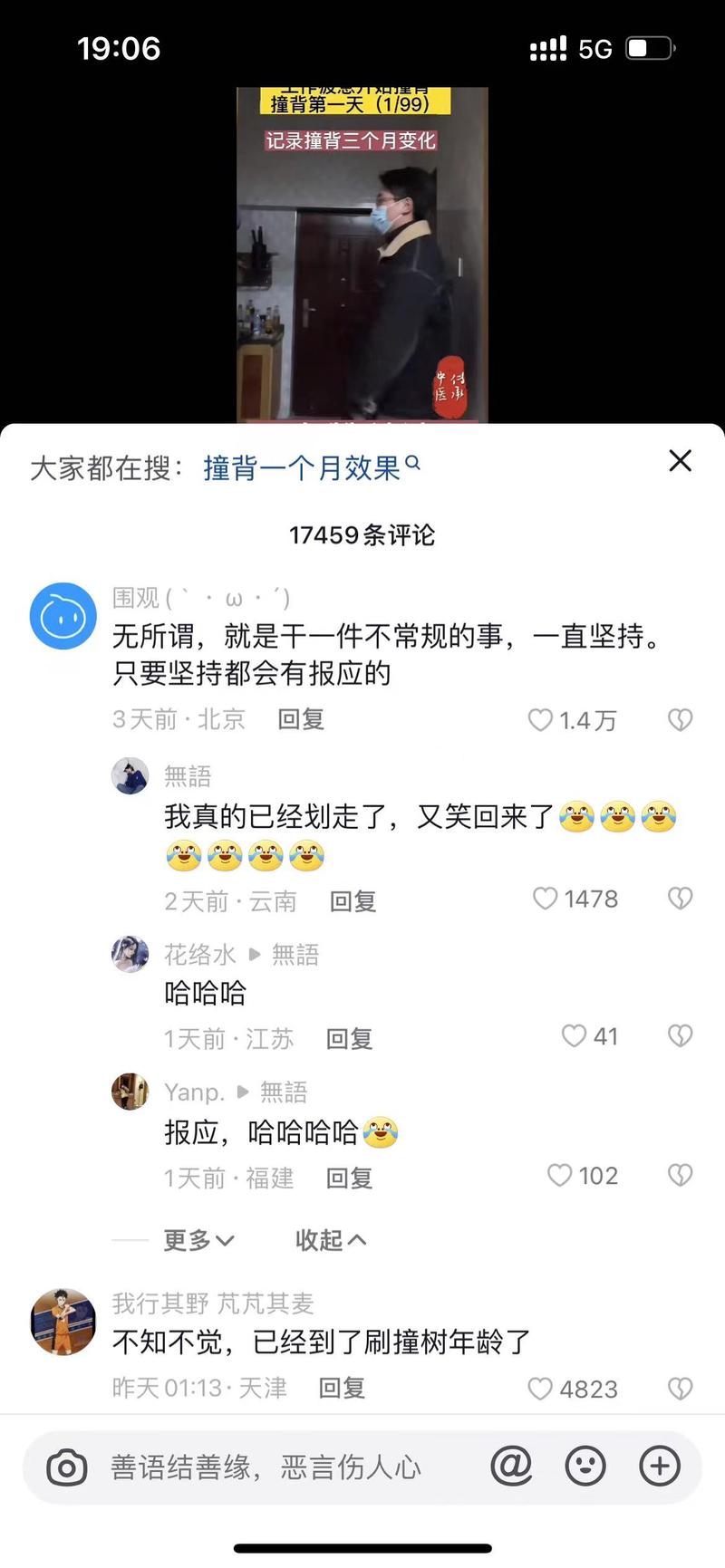Like 花络水's comment showing 41

click(x=574, y=1037)
